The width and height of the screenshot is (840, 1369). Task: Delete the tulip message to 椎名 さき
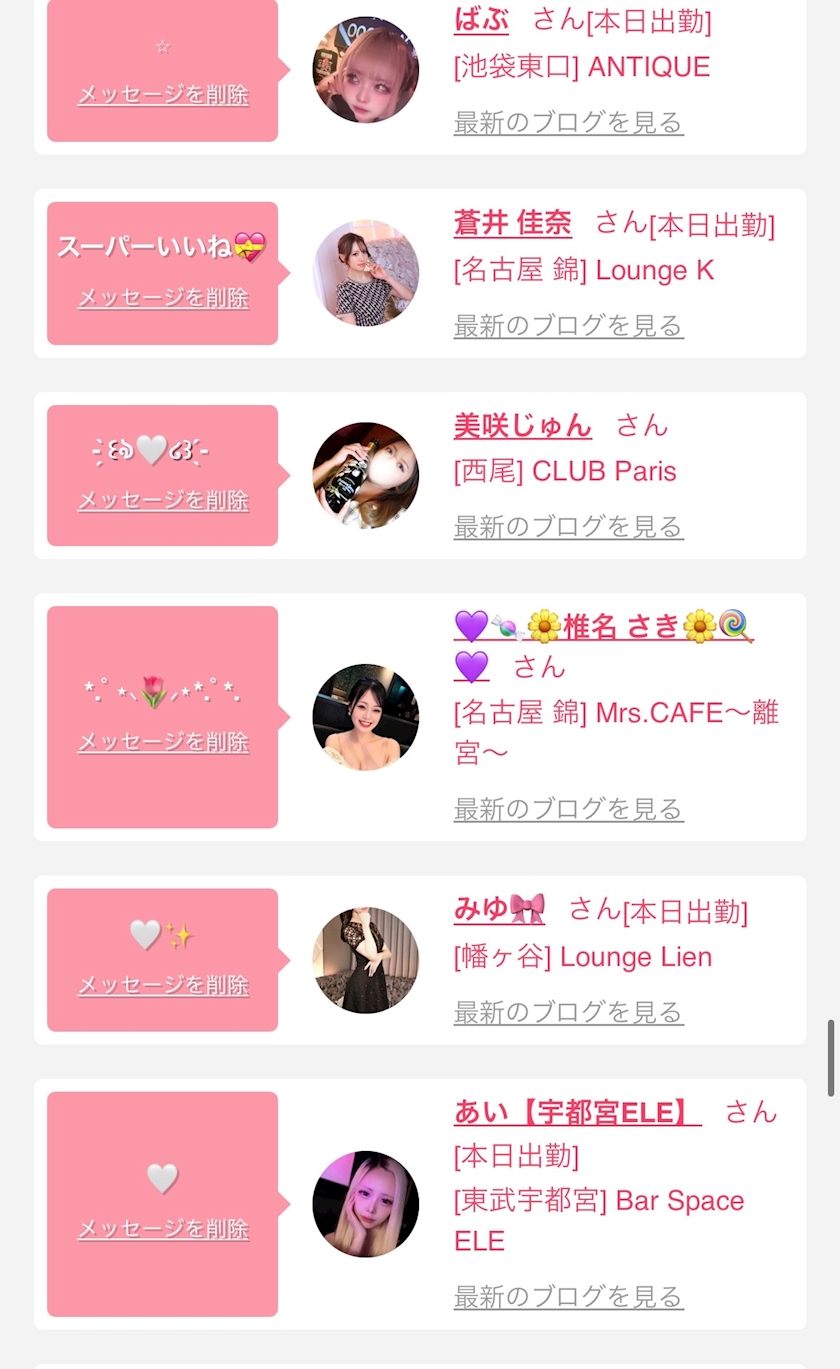click(163, 742)
